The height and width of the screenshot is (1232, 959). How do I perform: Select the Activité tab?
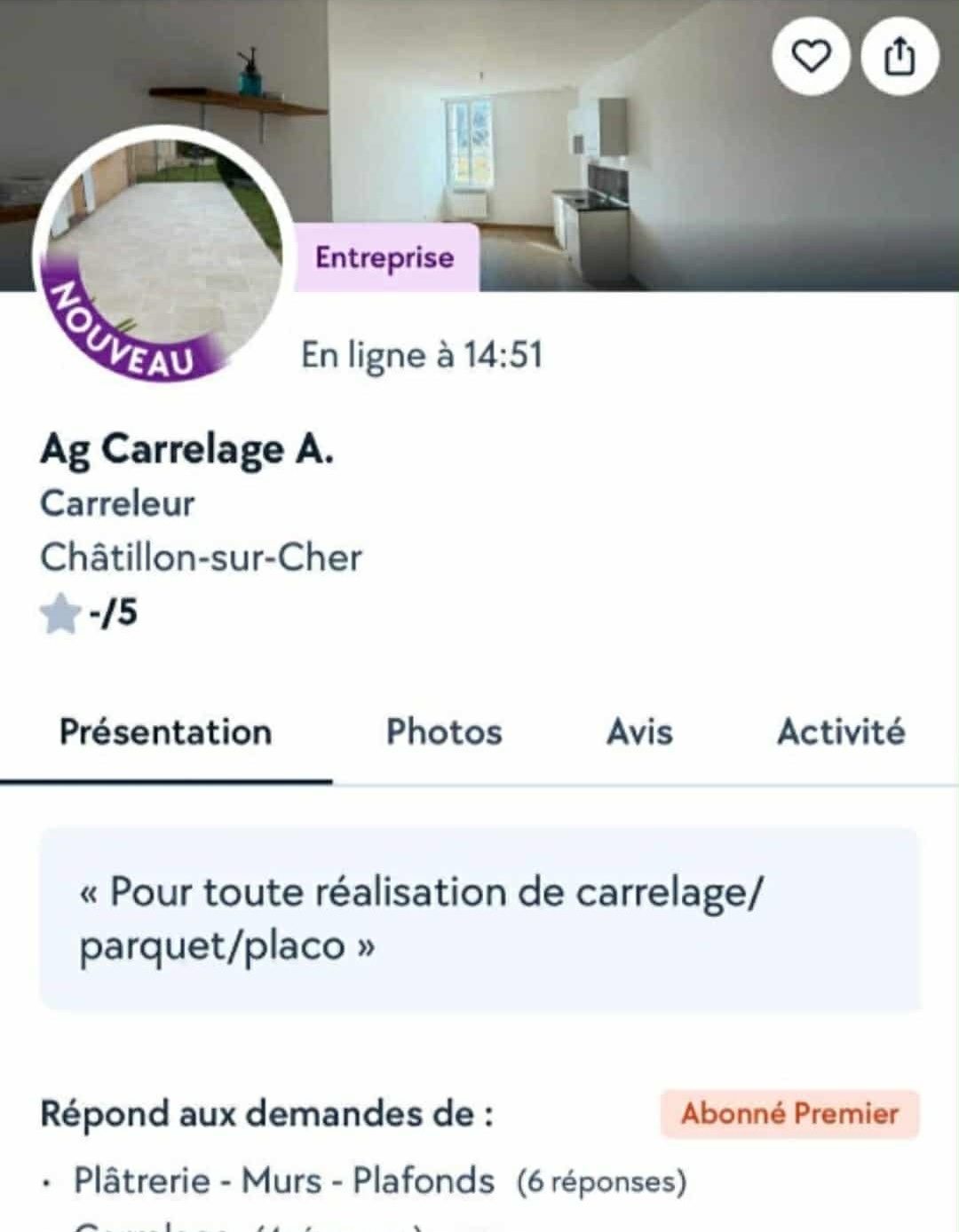pos(841,732)
